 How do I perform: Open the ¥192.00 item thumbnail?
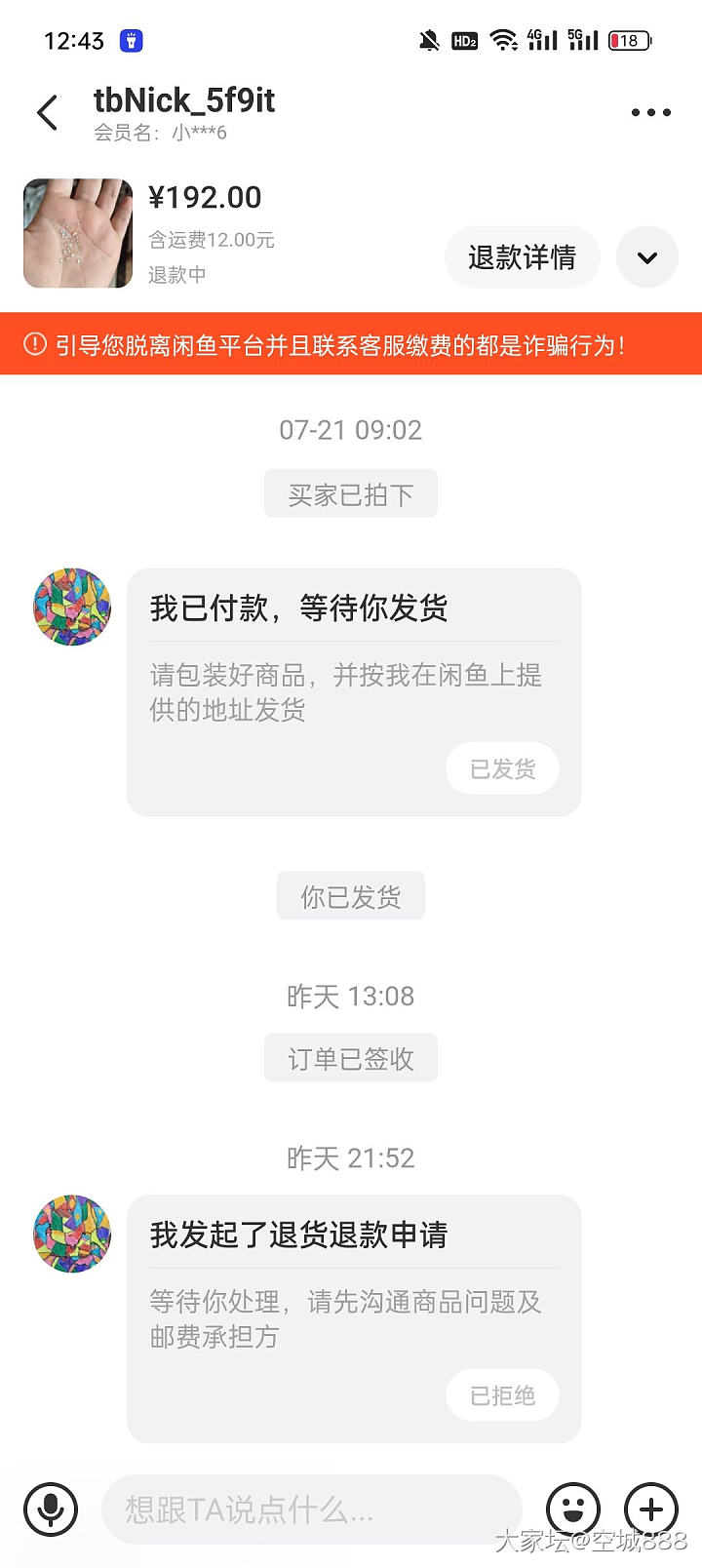click(78, 233)
